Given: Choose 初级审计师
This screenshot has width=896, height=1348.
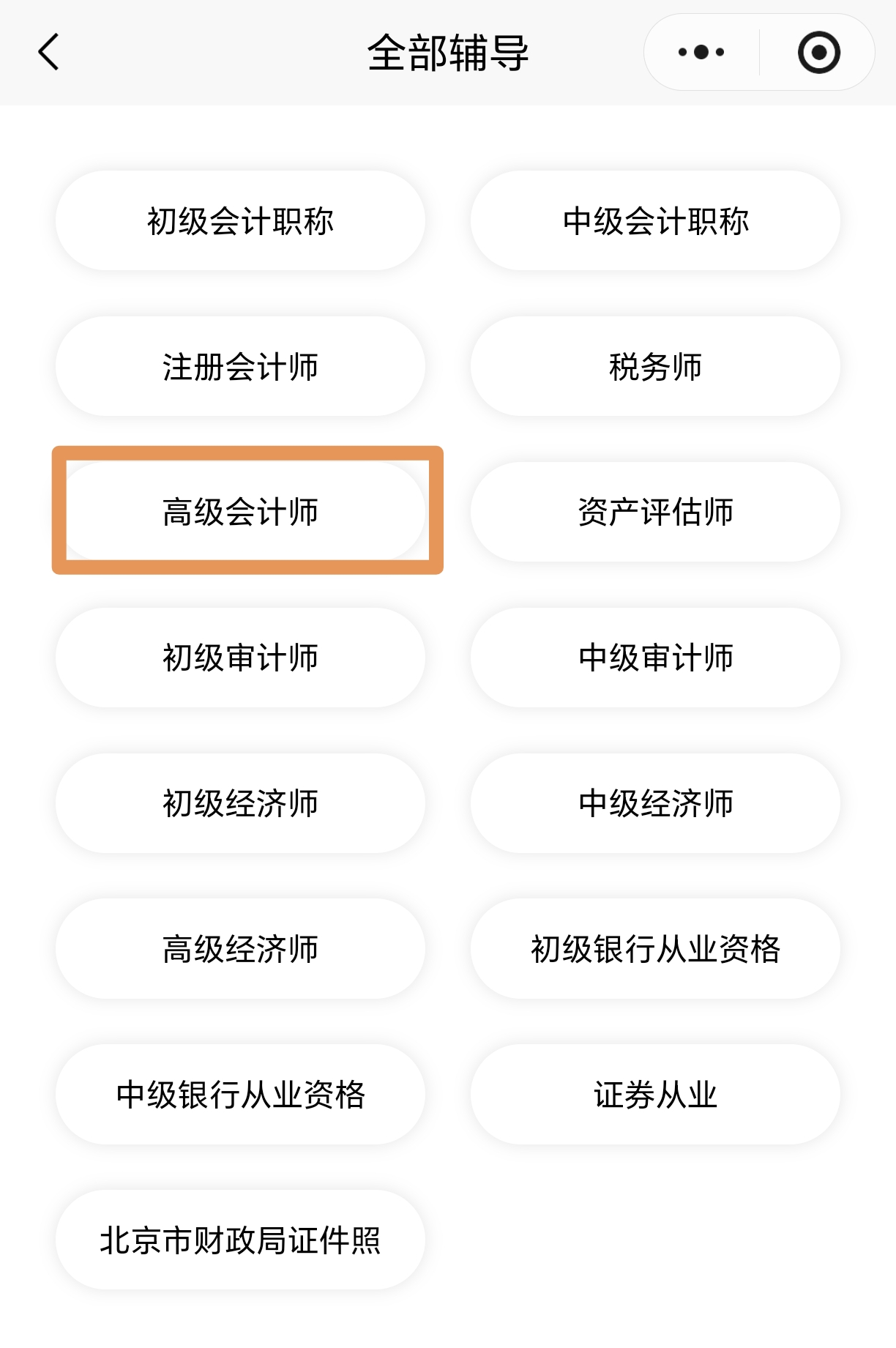Looking at the screenshot, I should [x=240, y=658].
